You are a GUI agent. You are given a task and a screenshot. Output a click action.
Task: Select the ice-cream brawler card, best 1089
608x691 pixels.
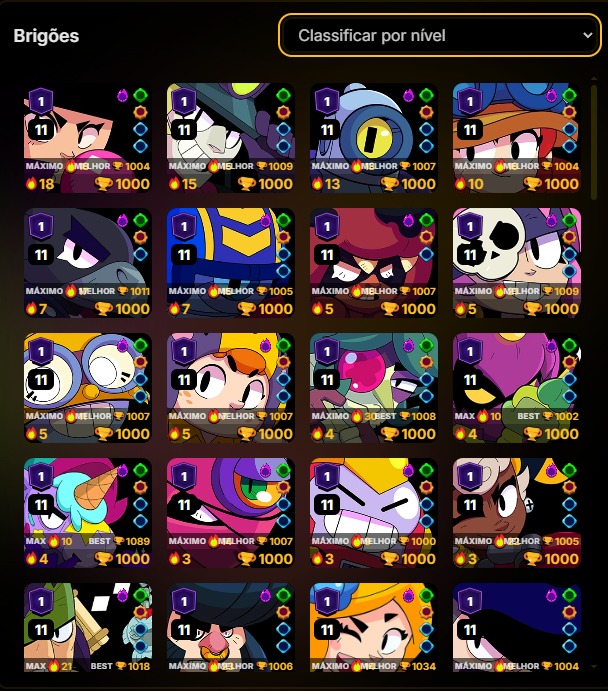tap(88, 512)
